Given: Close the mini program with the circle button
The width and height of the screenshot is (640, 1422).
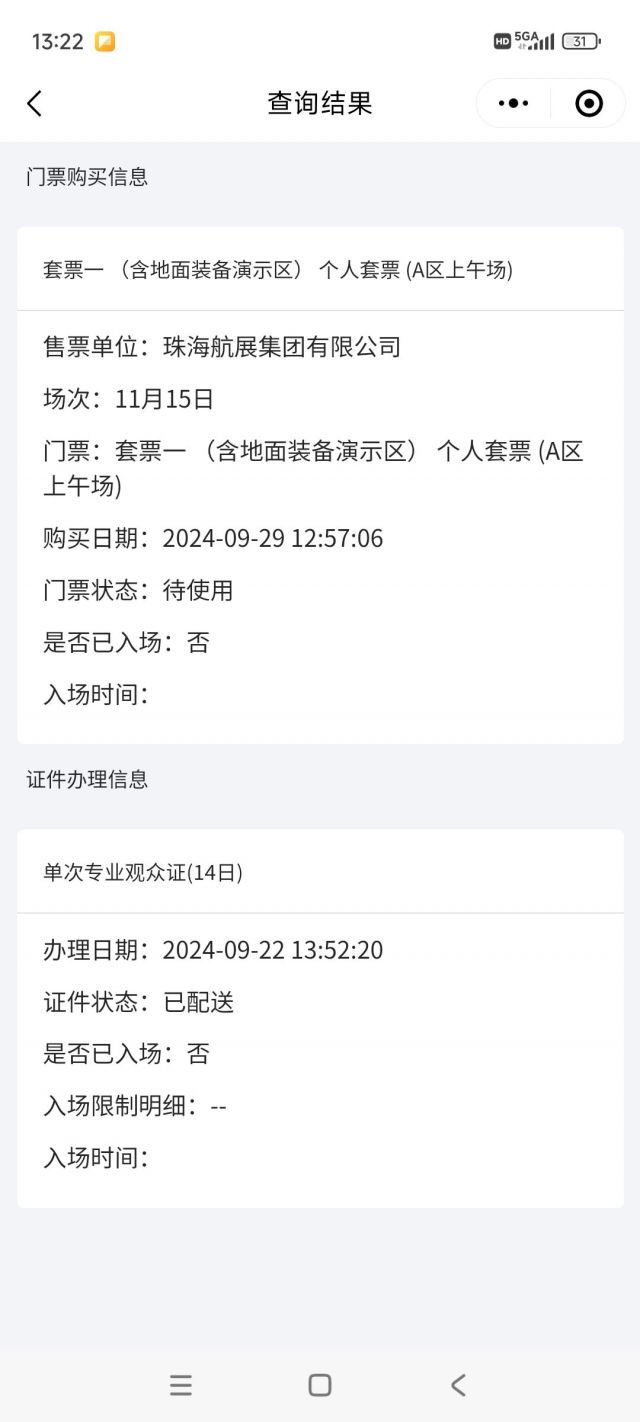Looking at the screenshot, I should pyautogui.click(x=589, y=103).
